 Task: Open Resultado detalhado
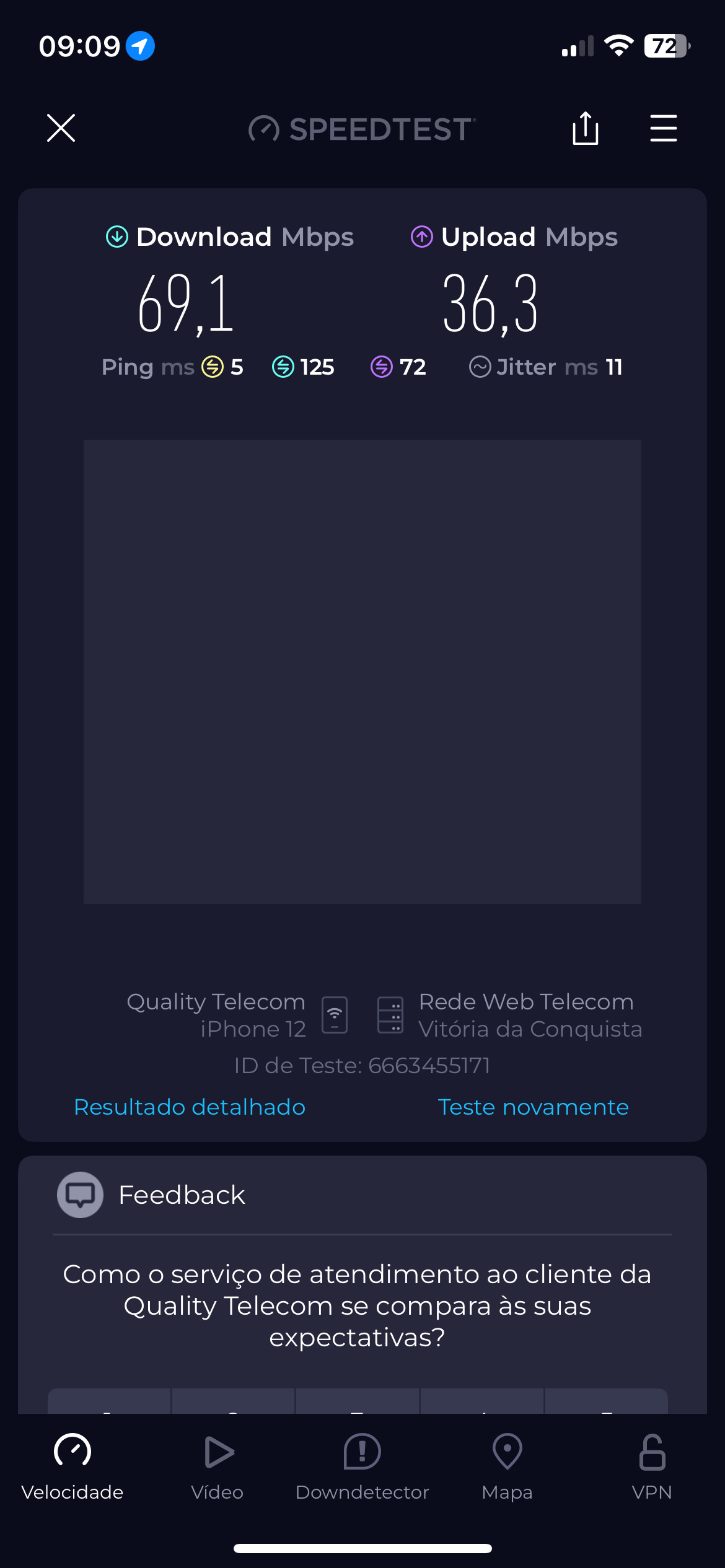(x=190, y=1107)
